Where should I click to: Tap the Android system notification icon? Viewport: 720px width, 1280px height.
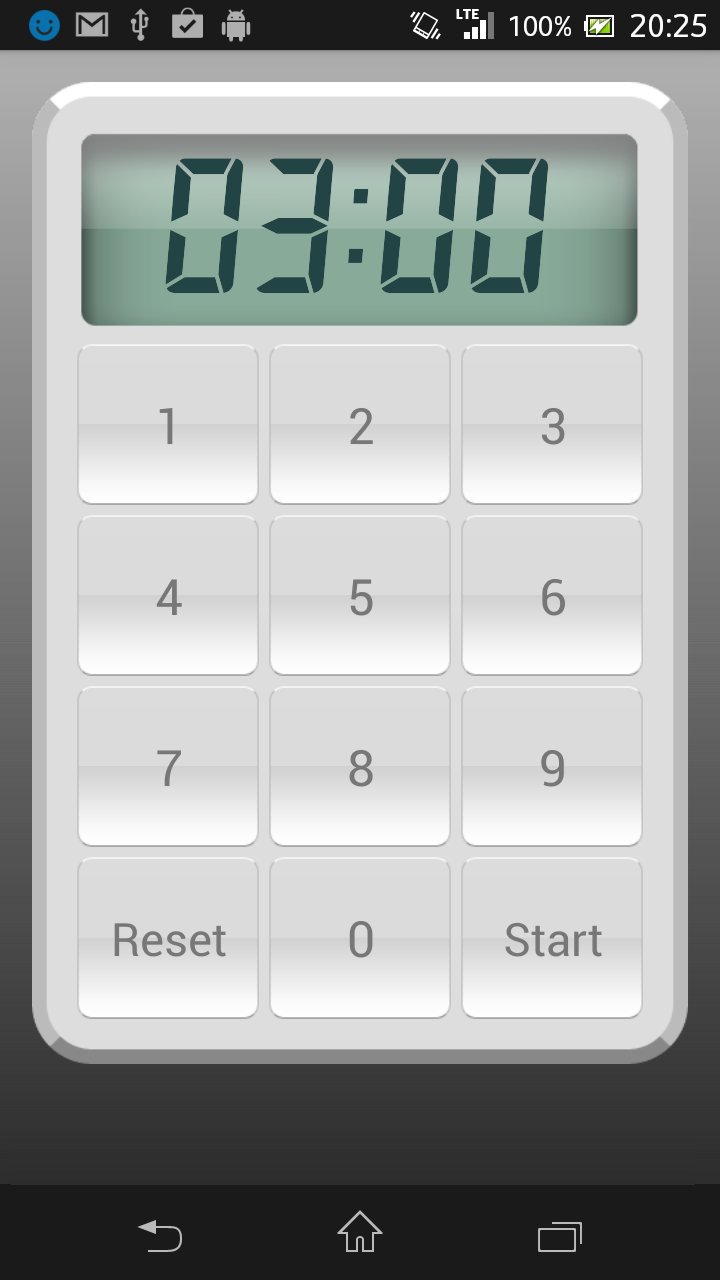click(x=237, y=25)
